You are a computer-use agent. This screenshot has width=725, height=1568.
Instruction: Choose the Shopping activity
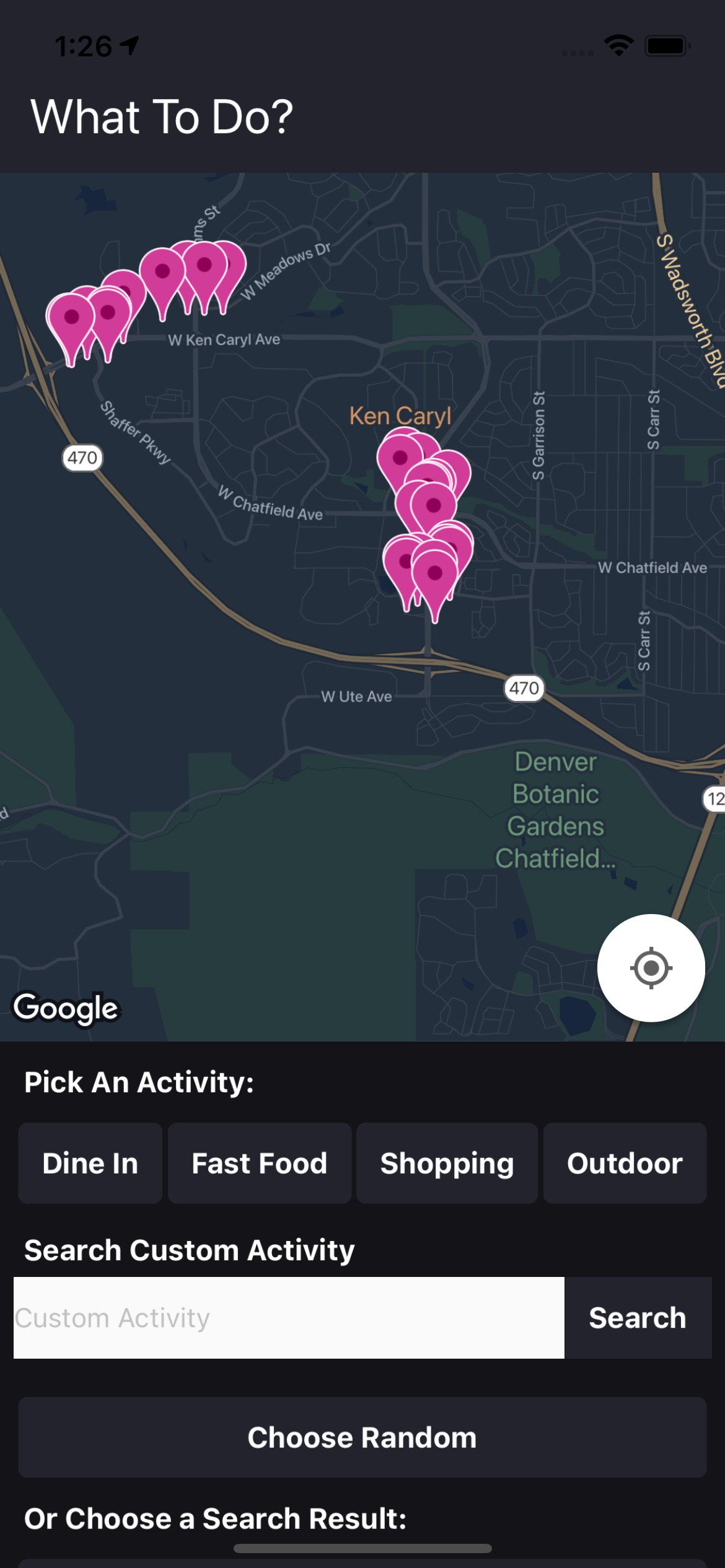tap(447, 1163)
